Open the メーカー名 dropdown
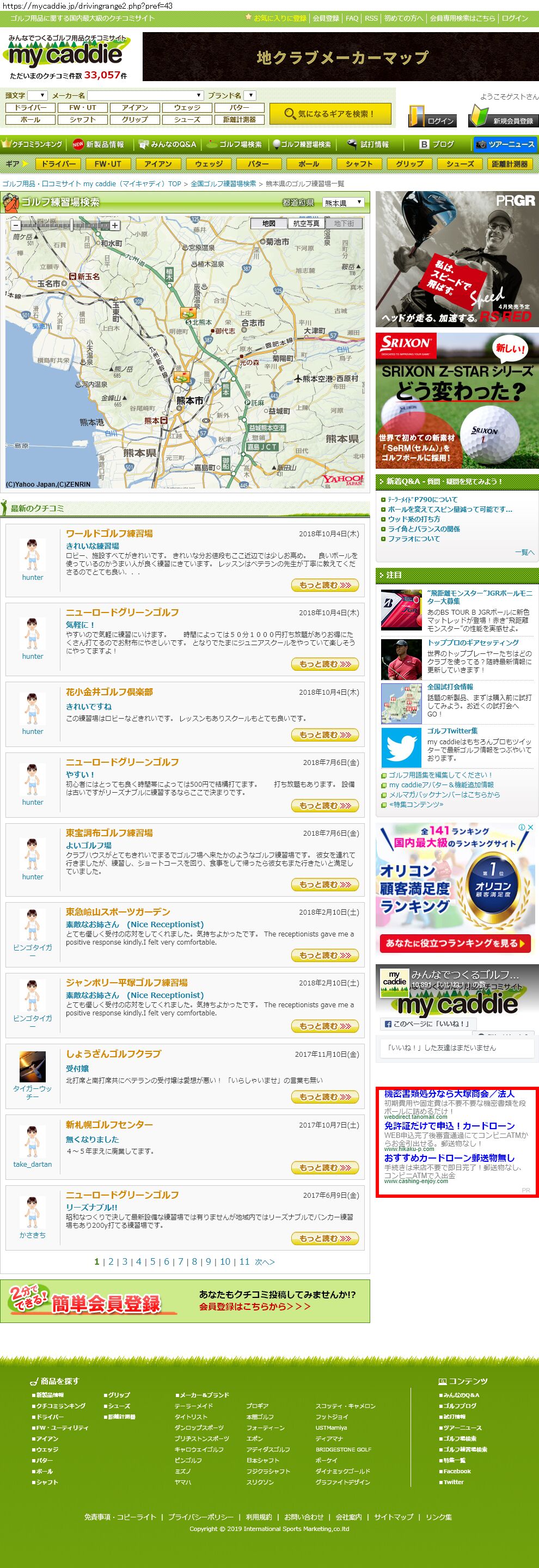539x1568 pixels. [x=145, y=96]
